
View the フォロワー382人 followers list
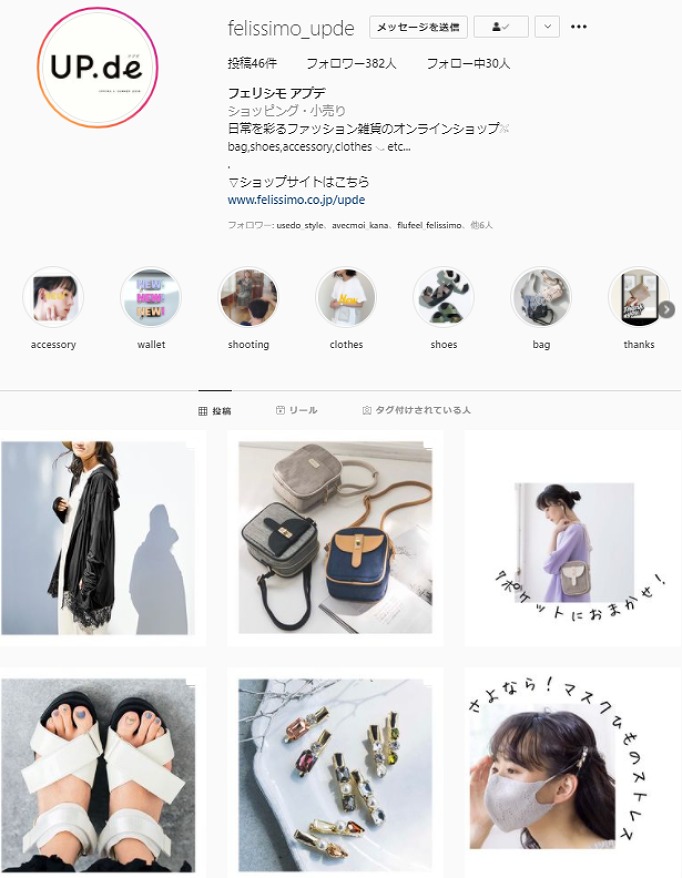pos(351,63)
